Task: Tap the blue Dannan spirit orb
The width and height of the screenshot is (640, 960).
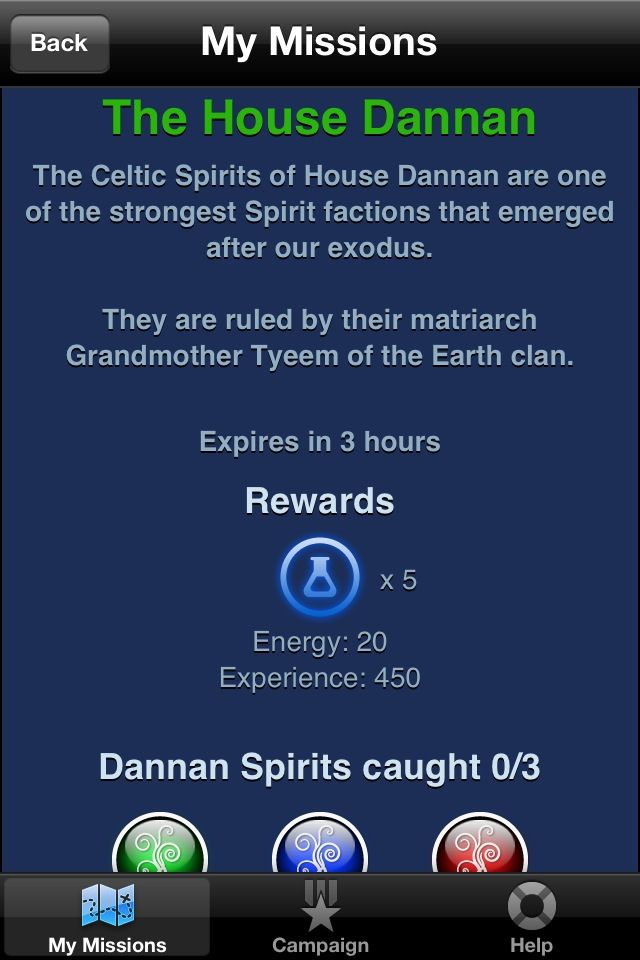Action: 320,846
